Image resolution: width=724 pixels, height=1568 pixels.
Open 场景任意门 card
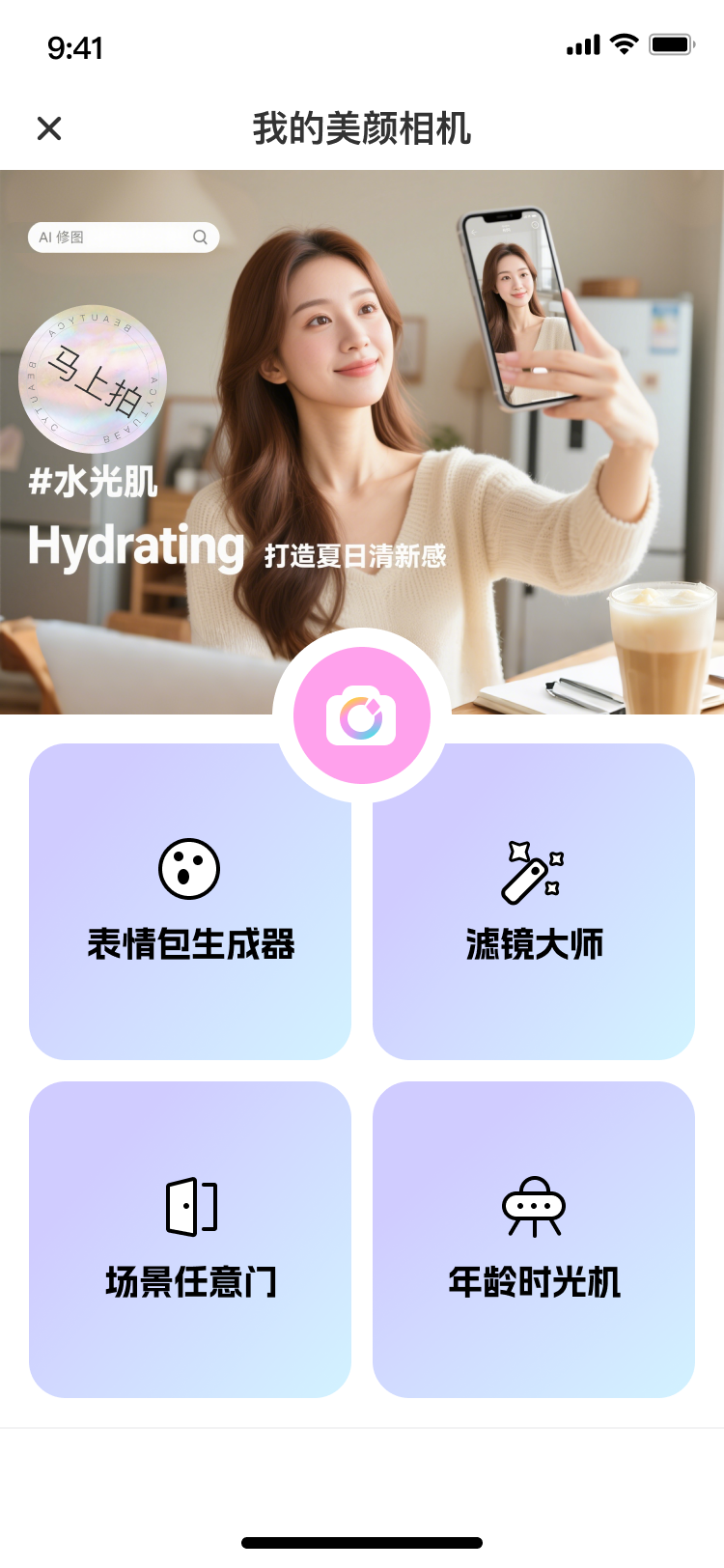[190, 1240]
